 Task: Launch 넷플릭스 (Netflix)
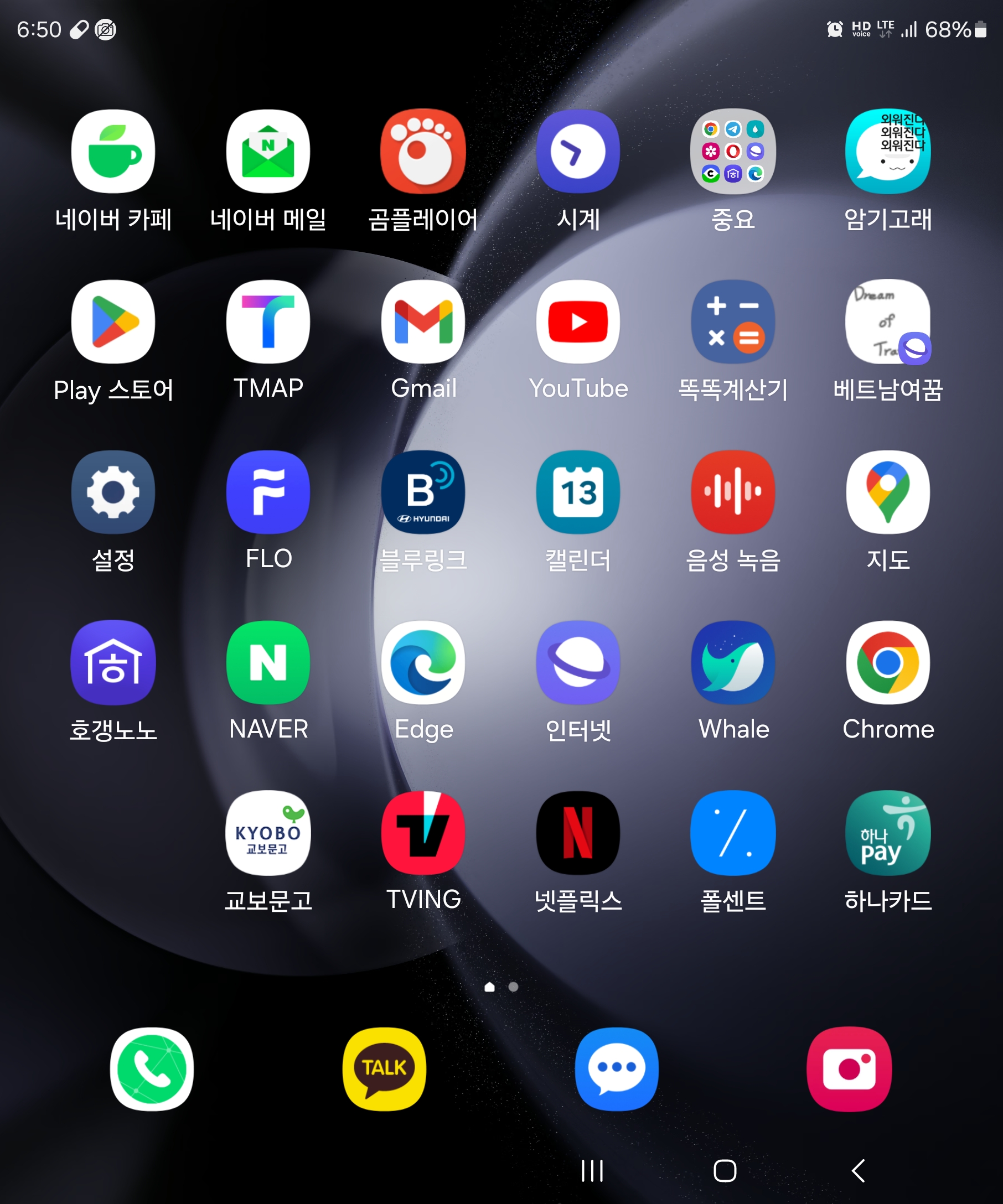578,833
